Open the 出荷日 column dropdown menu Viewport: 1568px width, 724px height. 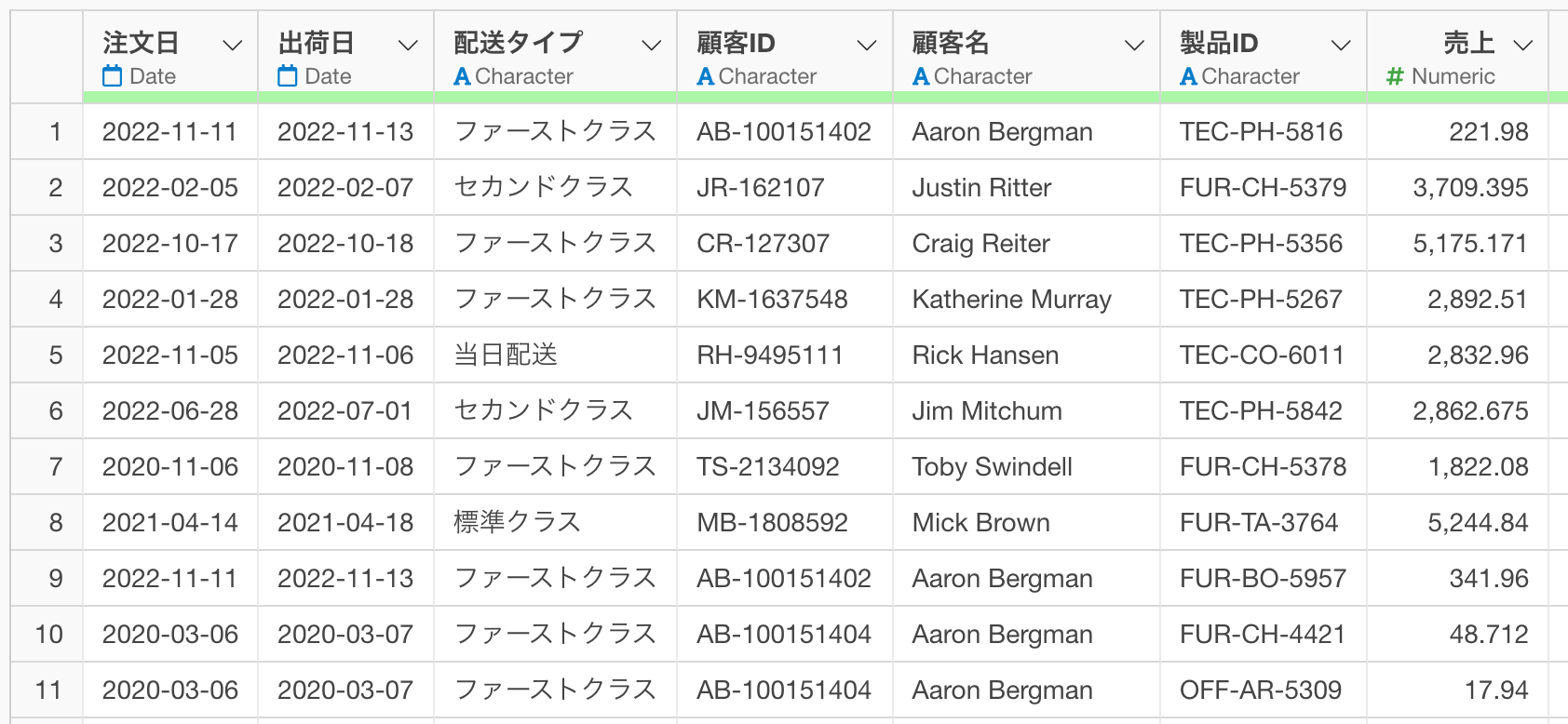click(408, 45)
